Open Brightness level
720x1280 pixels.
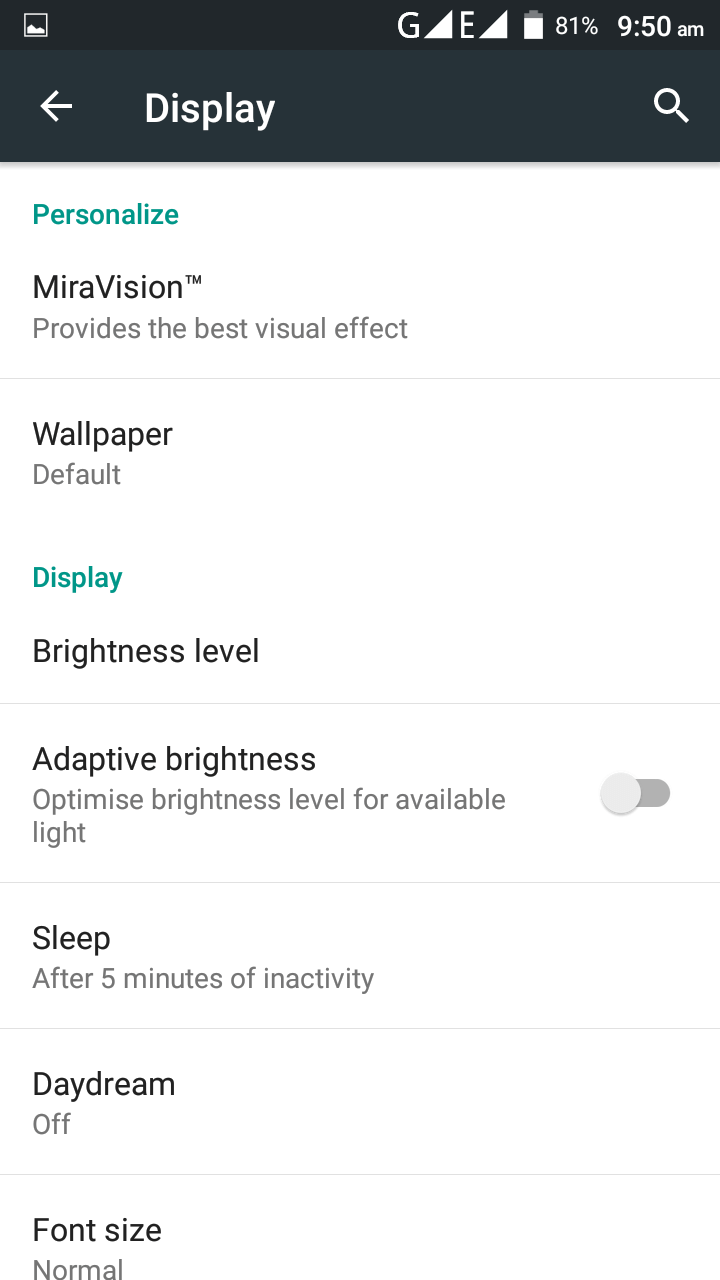tap(360, 651)
